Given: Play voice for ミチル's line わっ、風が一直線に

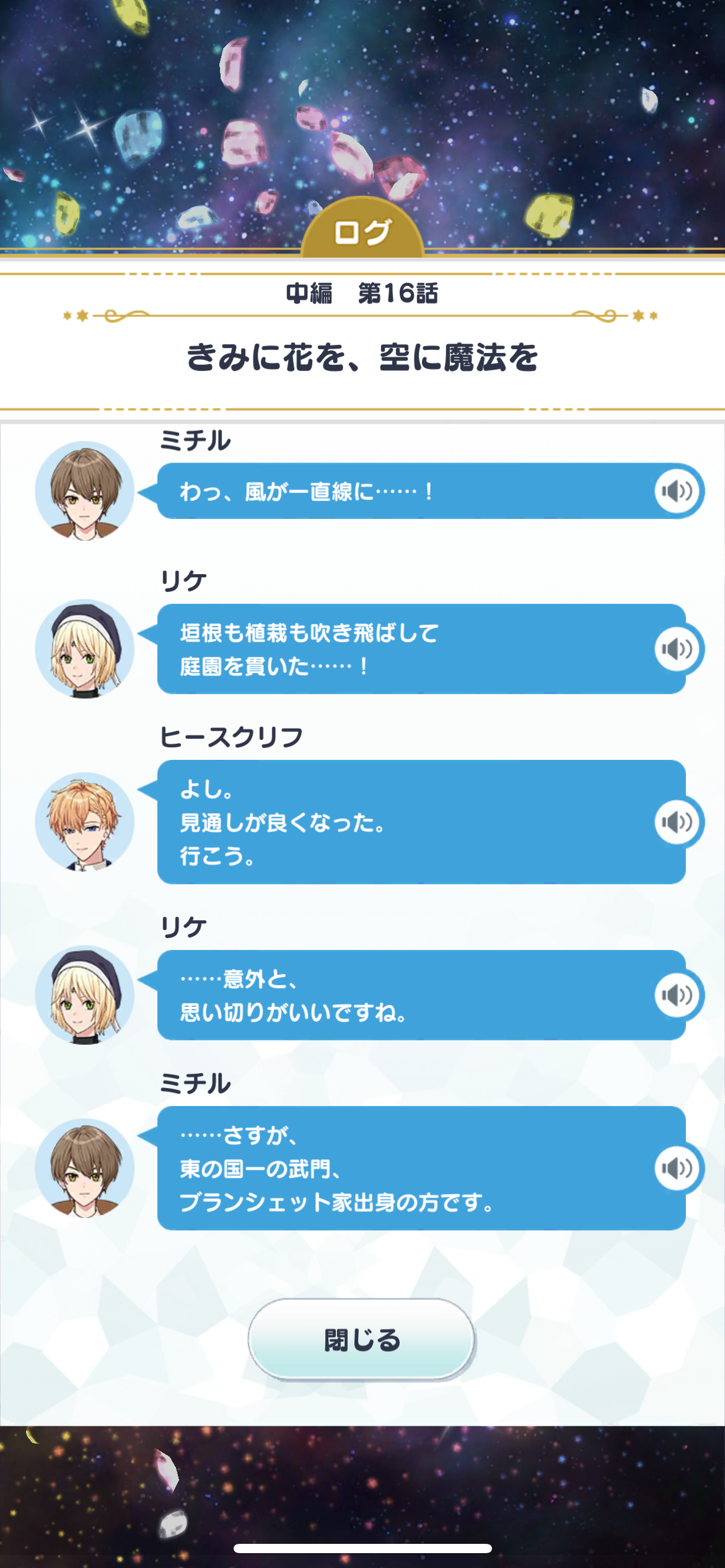Looking at the screenshot, I should (x=677, y=491).
